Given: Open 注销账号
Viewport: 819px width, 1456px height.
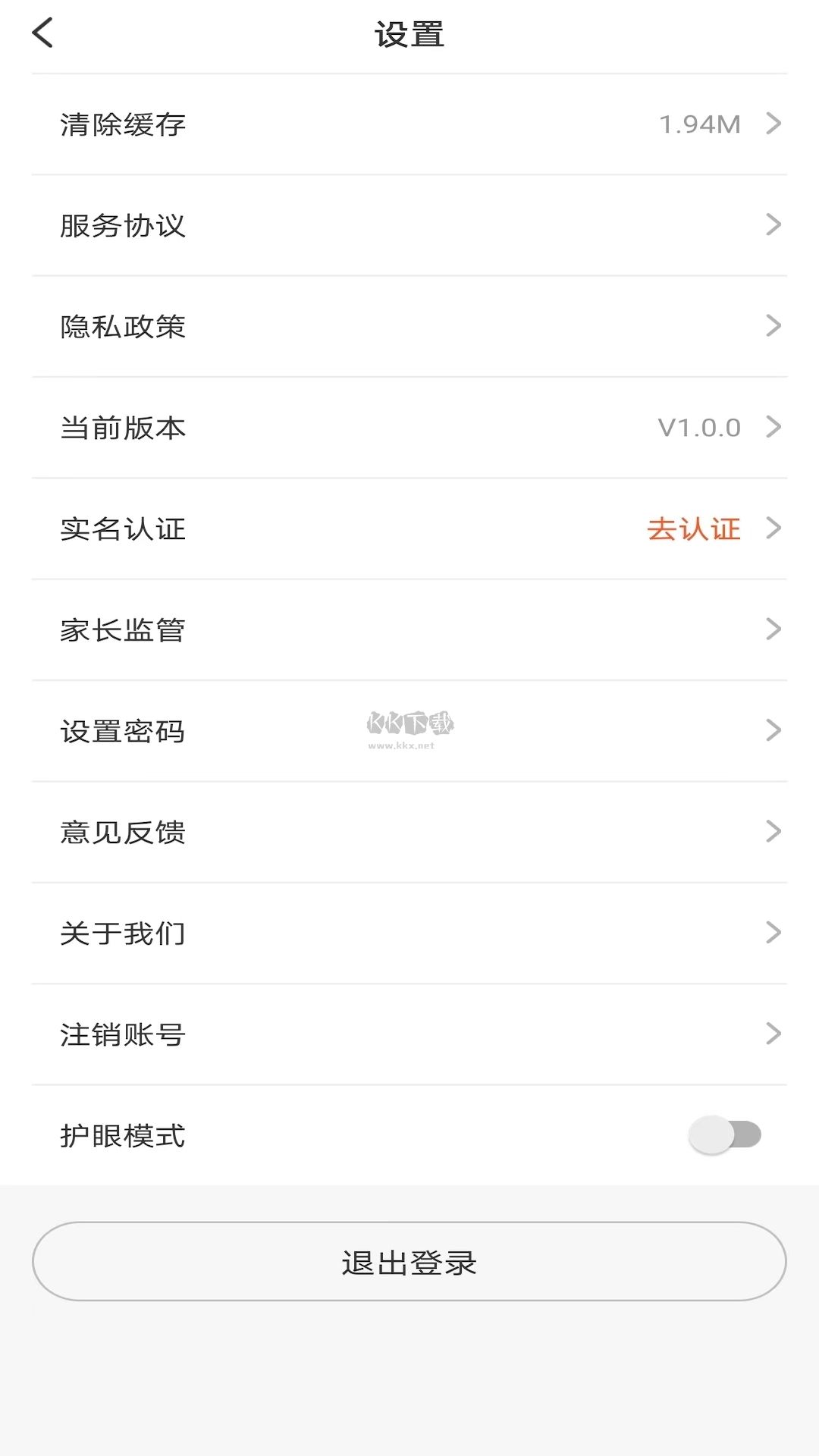Looking at the screenshot, I should (x=409, y=1034).
